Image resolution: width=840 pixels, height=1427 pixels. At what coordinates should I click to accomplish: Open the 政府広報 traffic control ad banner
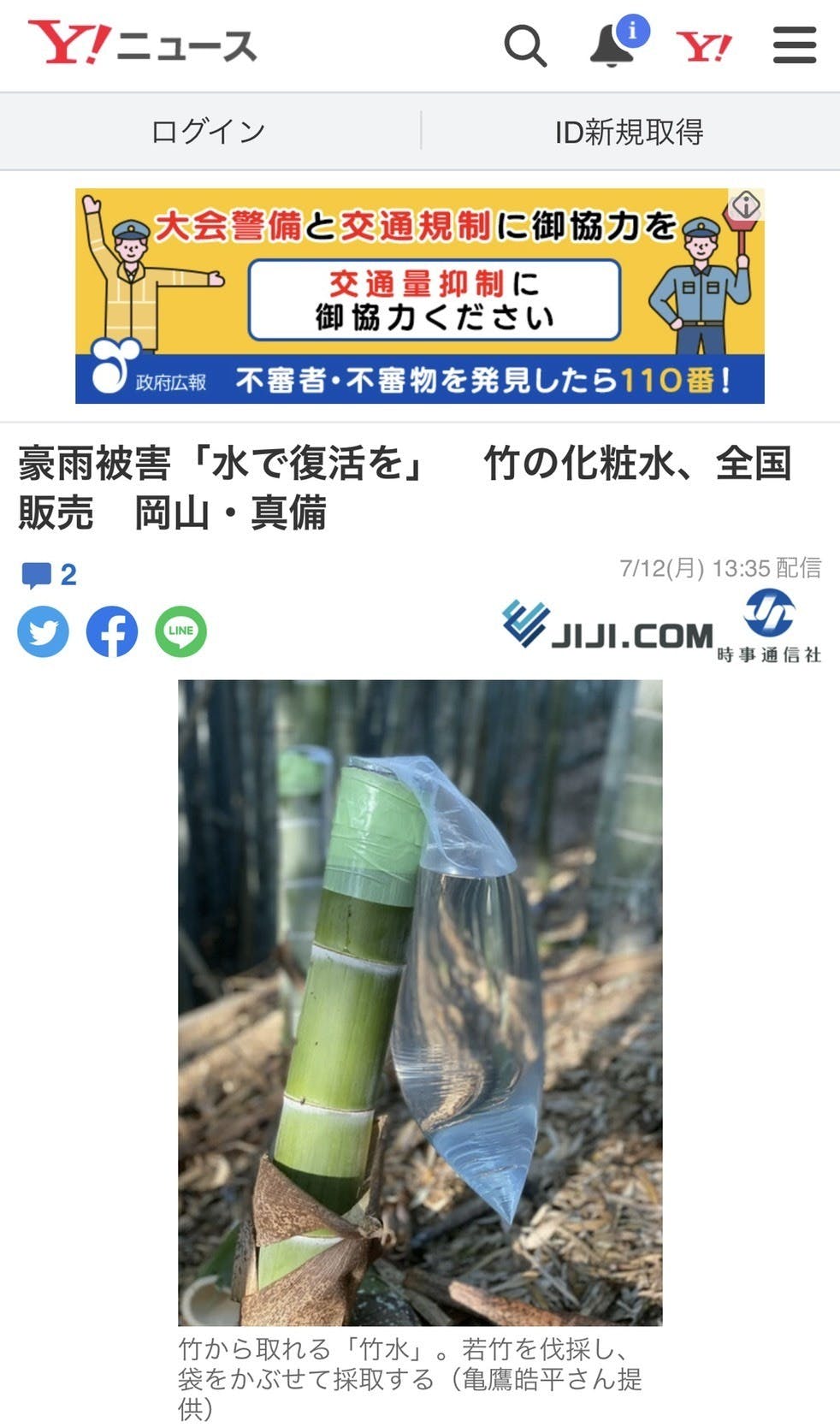click(419, 296)
